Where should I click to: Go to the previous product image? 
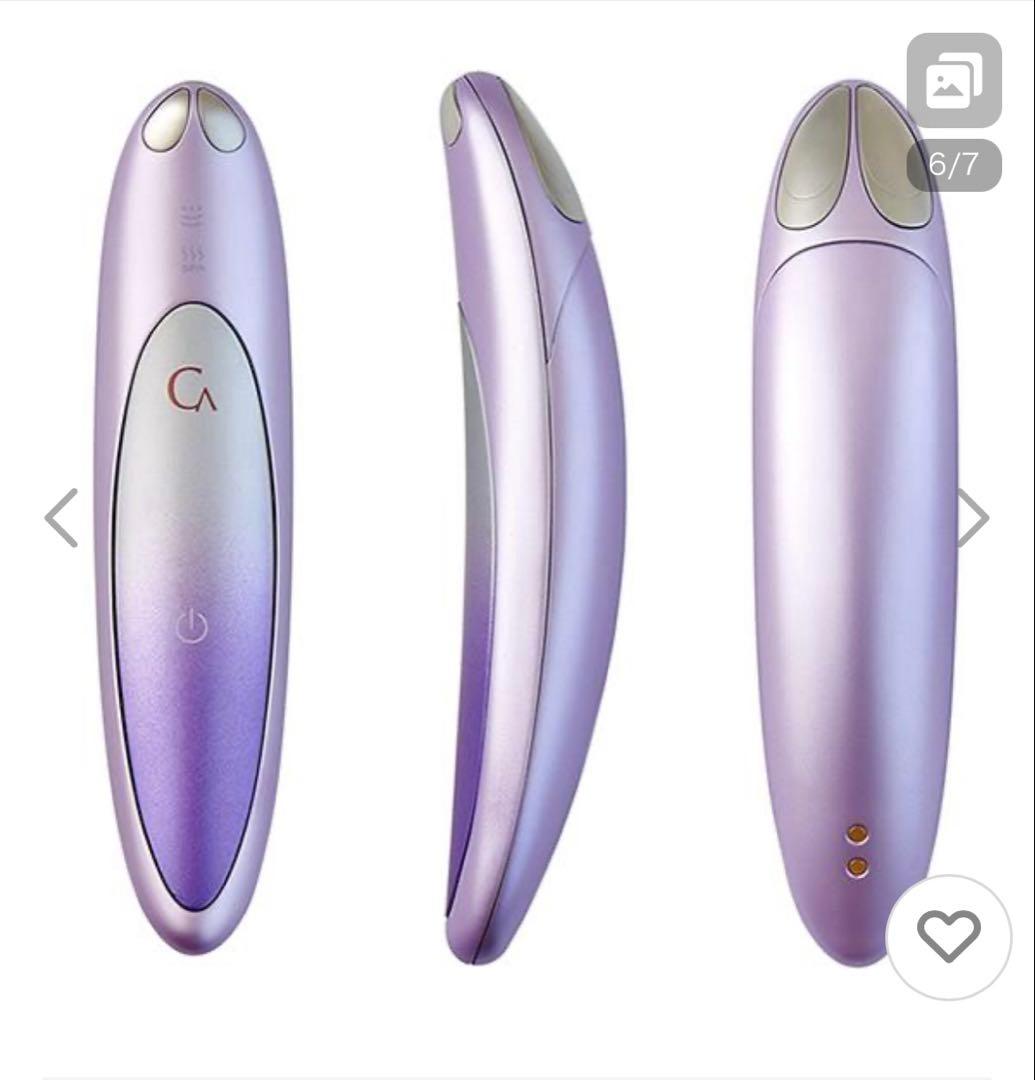62,518
